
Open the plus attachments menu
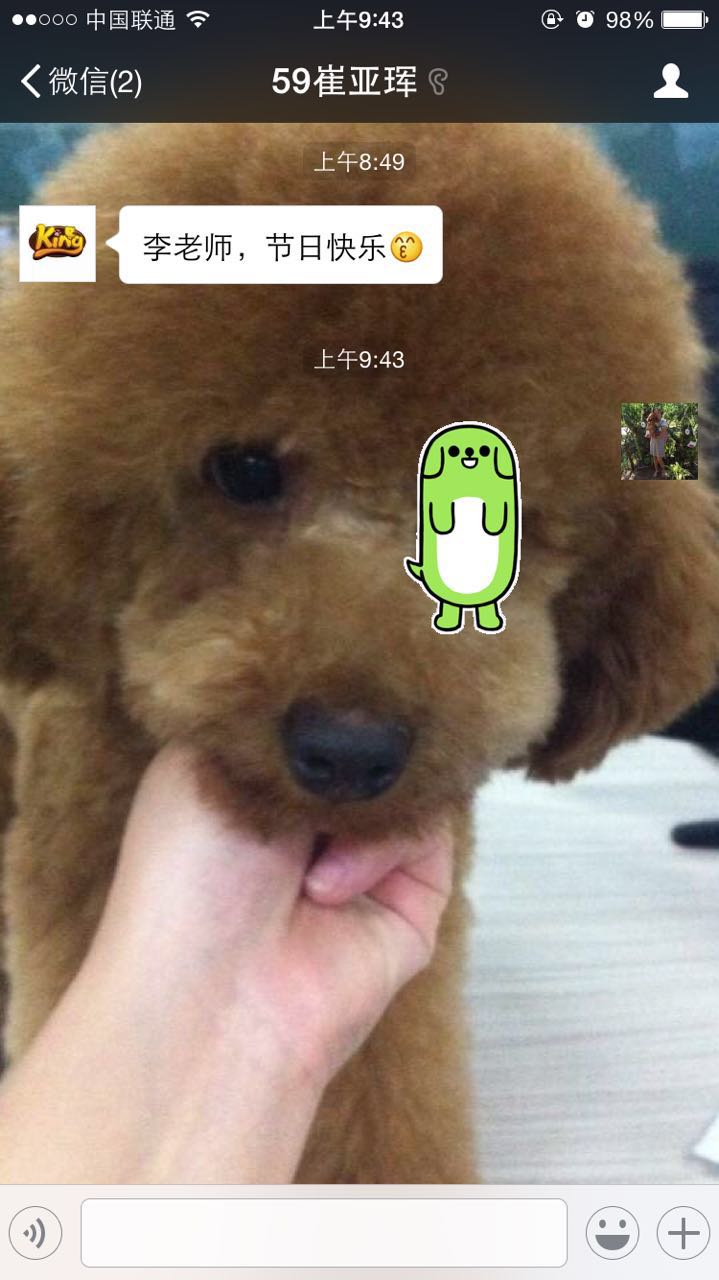click(683, 1233)
